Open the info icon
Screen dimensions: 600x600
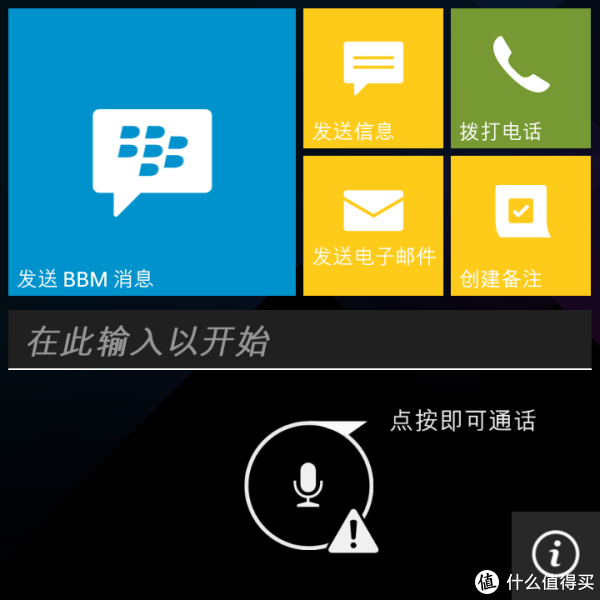click(x=555, y=552)
